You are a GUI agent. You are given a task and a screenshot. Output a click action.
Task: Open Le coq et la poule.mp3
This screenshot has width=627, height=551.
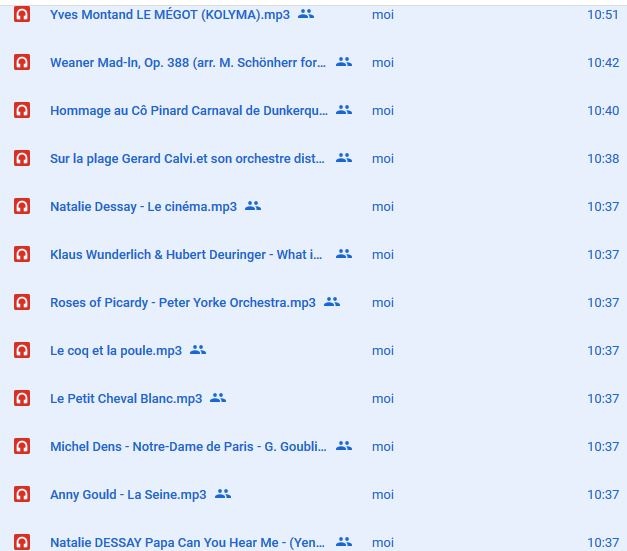(116, 351)
